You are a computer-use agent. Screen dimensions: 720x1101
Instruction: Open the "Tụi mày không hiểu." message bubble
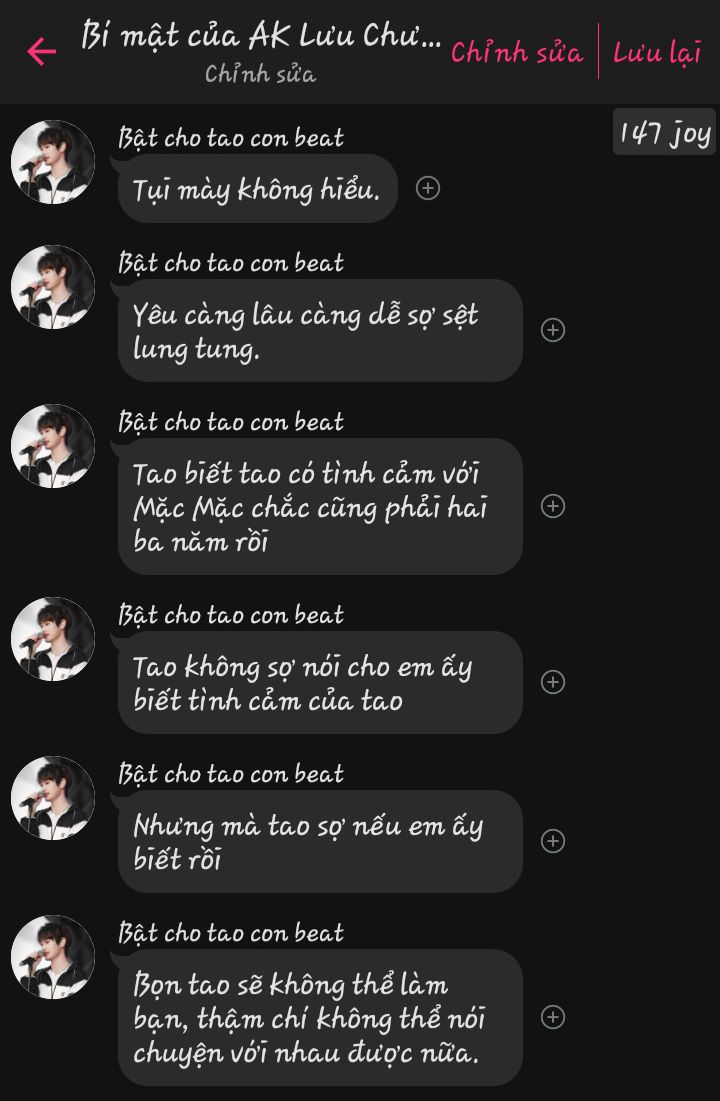[257, 188]
